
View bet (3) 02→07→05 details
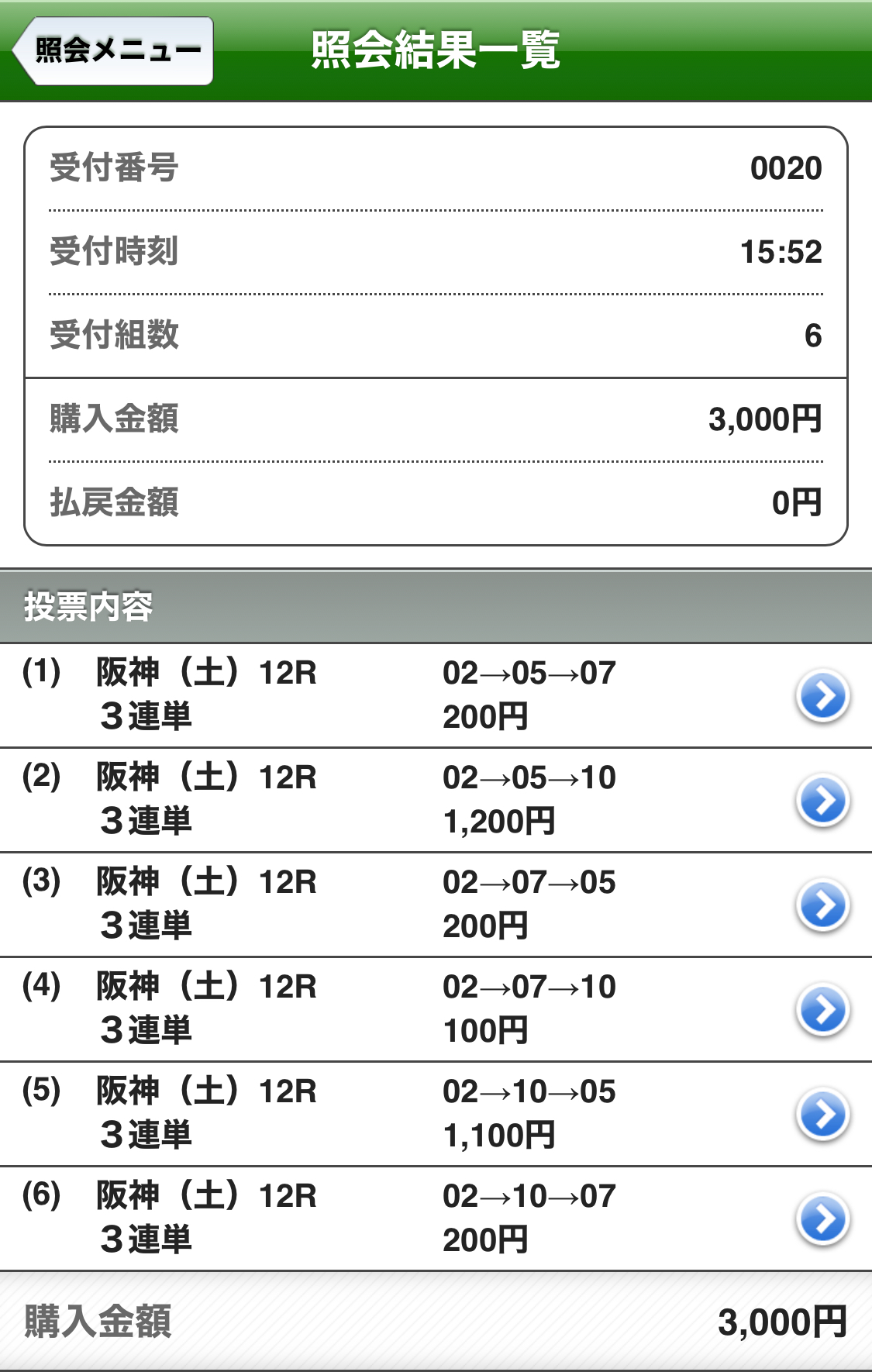(822, 905)
